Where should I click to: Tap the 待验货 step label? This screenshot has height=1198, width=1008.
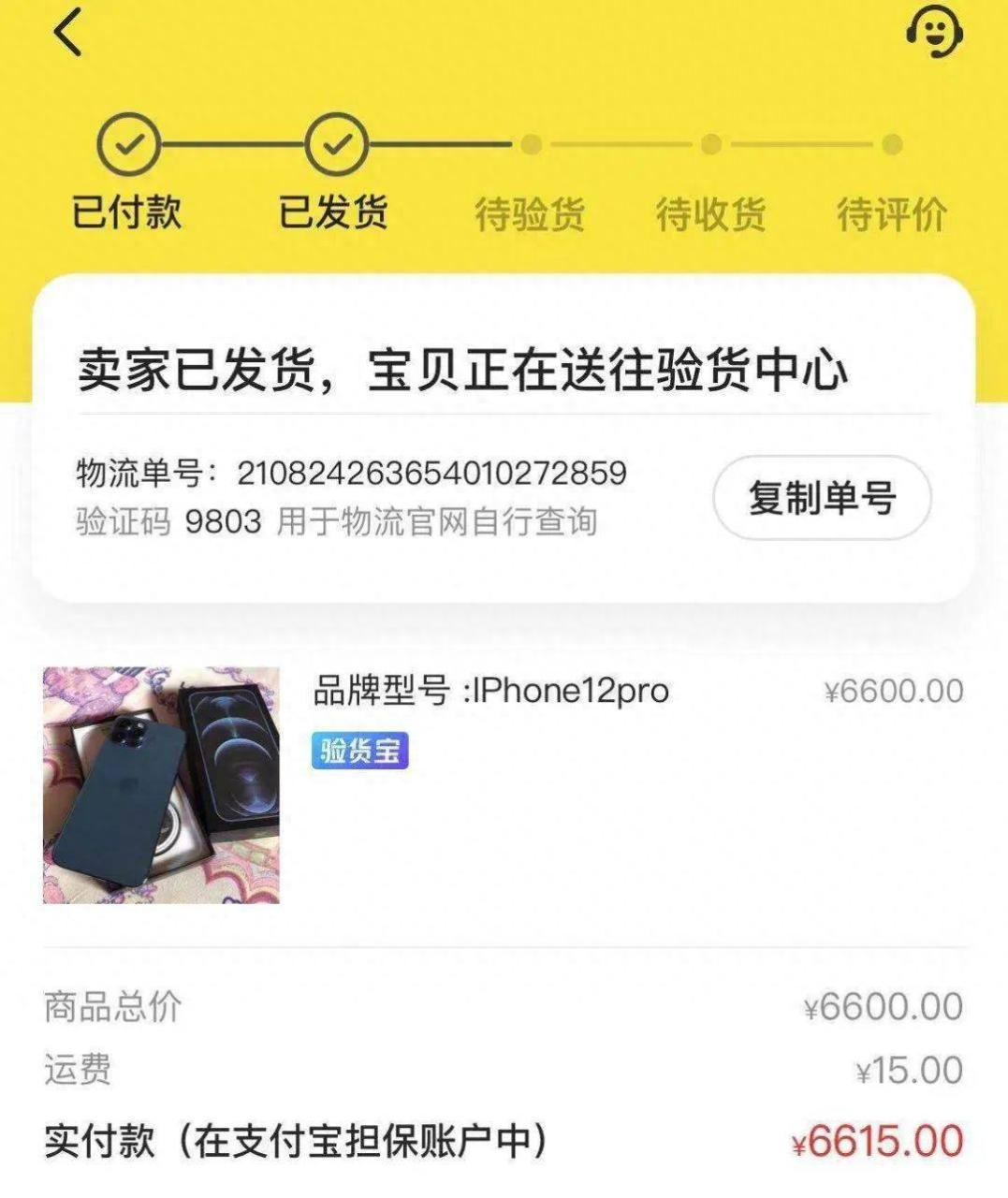pos(530,213)
